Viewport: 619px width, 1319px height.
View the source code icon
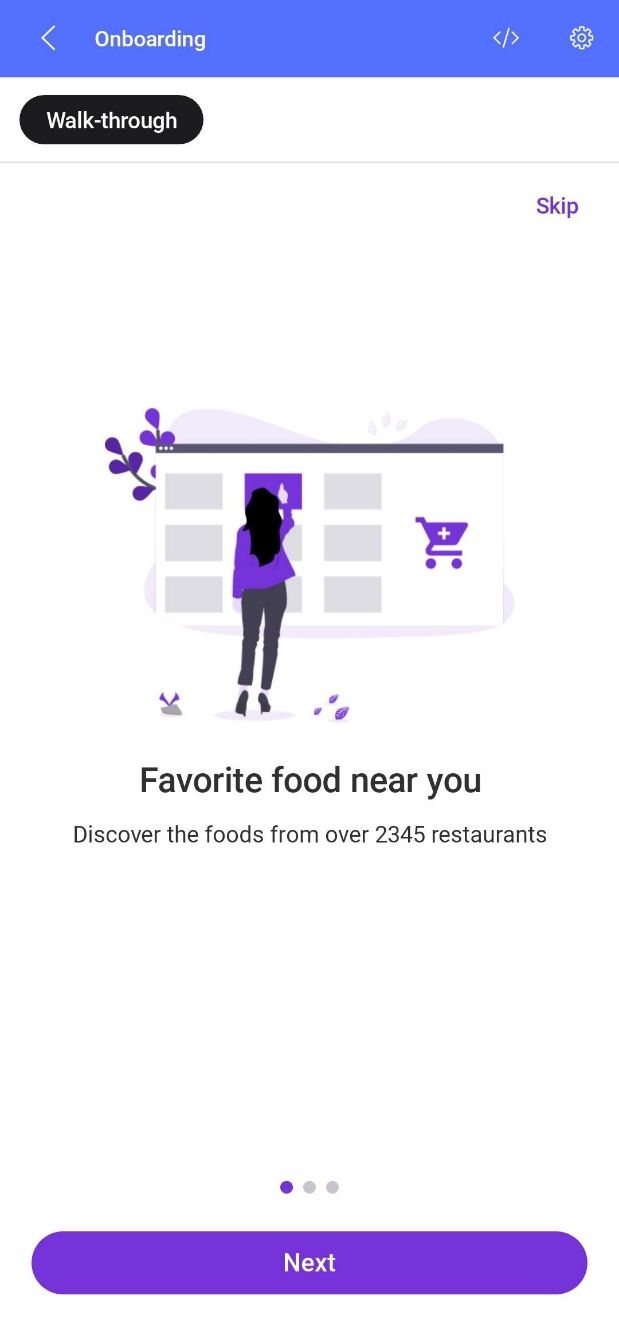506,39
